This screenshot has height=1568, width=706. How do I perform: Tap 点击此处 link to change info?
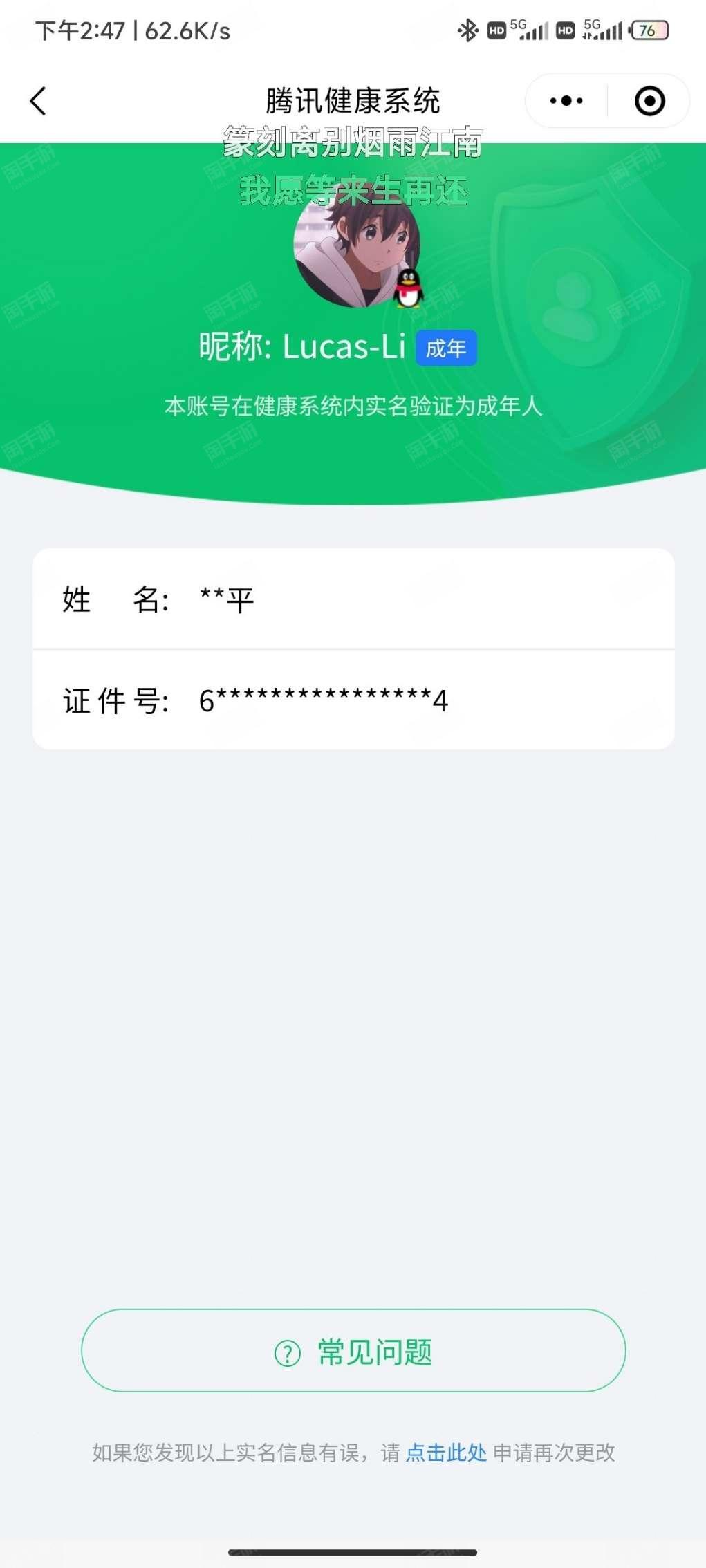pyautogui.click(x=446, y=1453)
